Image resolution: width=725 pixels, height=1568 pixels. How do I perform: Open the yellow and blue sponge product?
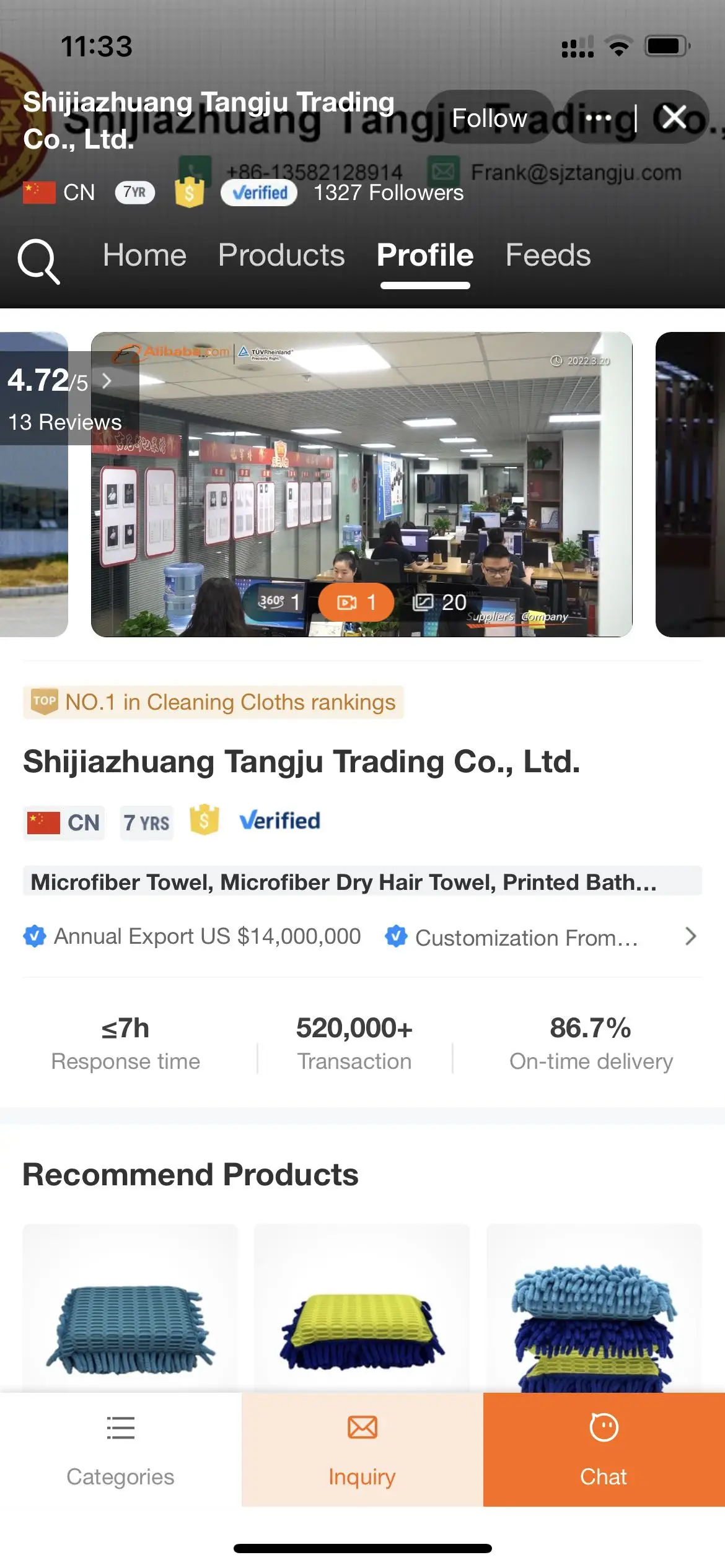tap(362, 1308)
